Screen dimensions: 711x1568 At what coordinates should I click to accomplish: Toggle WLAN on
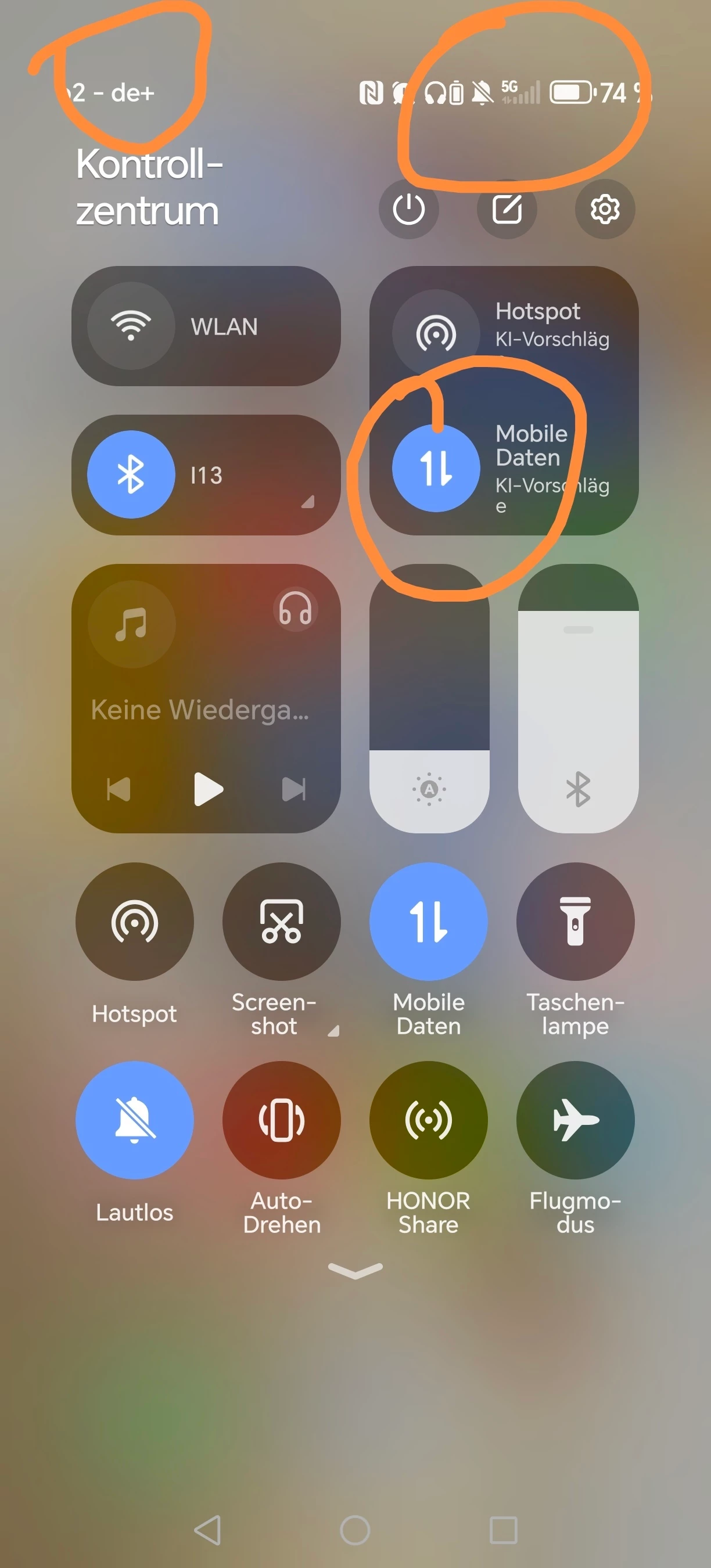coord(131,326)
